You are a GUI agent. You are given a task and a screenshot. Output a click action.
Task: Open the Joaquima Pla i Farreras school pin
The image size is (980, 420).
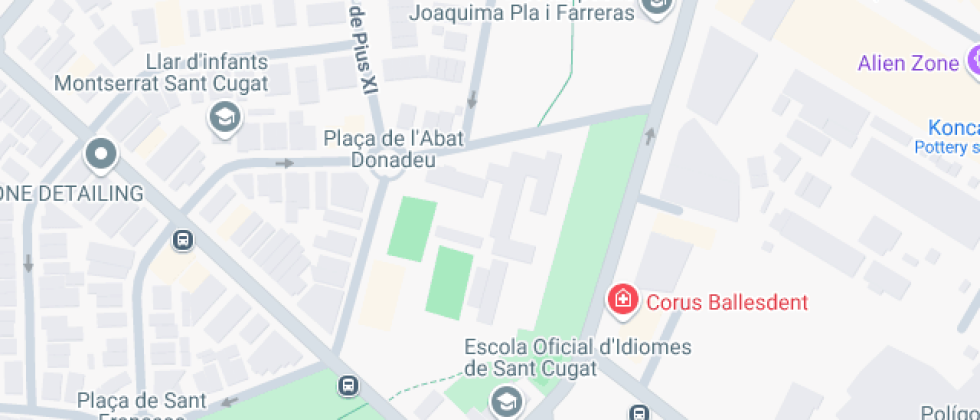[x=656, y=6]
